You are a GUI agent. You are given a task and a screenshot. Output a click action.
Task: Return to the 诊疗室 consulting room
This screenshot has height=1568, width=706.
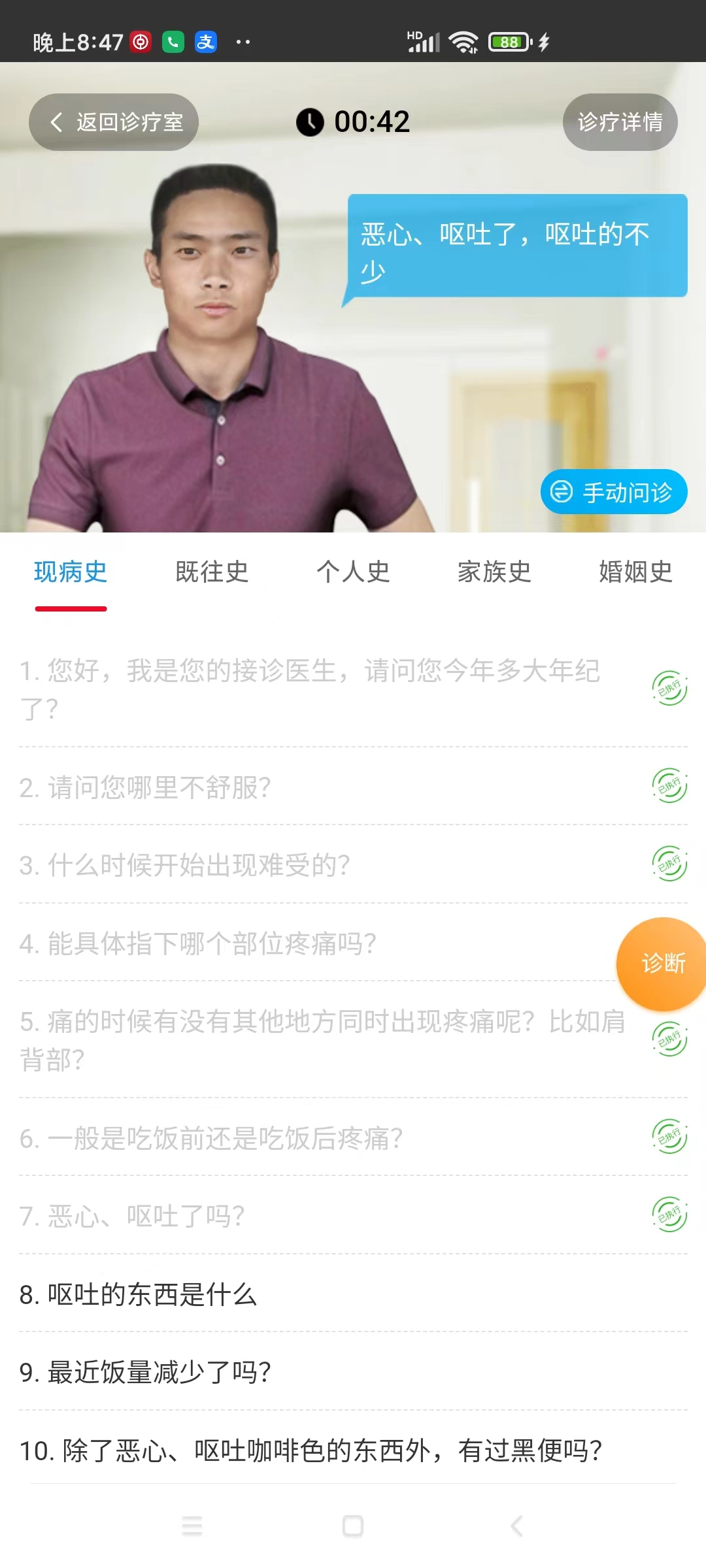pyautogui.click(x=114, y=122)
